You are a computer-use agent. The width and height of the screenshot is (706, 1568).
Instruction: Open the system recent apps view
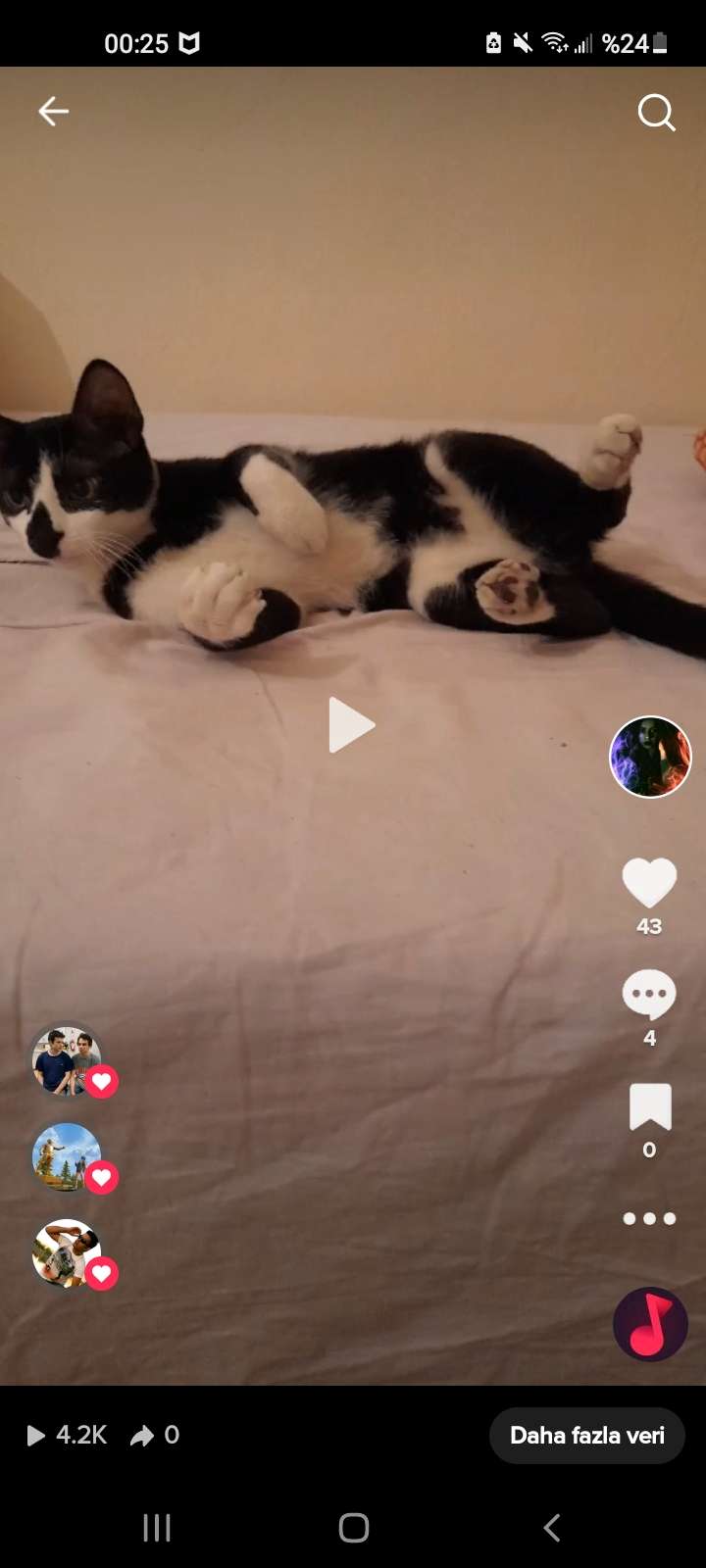click(x=157, y=1527)
